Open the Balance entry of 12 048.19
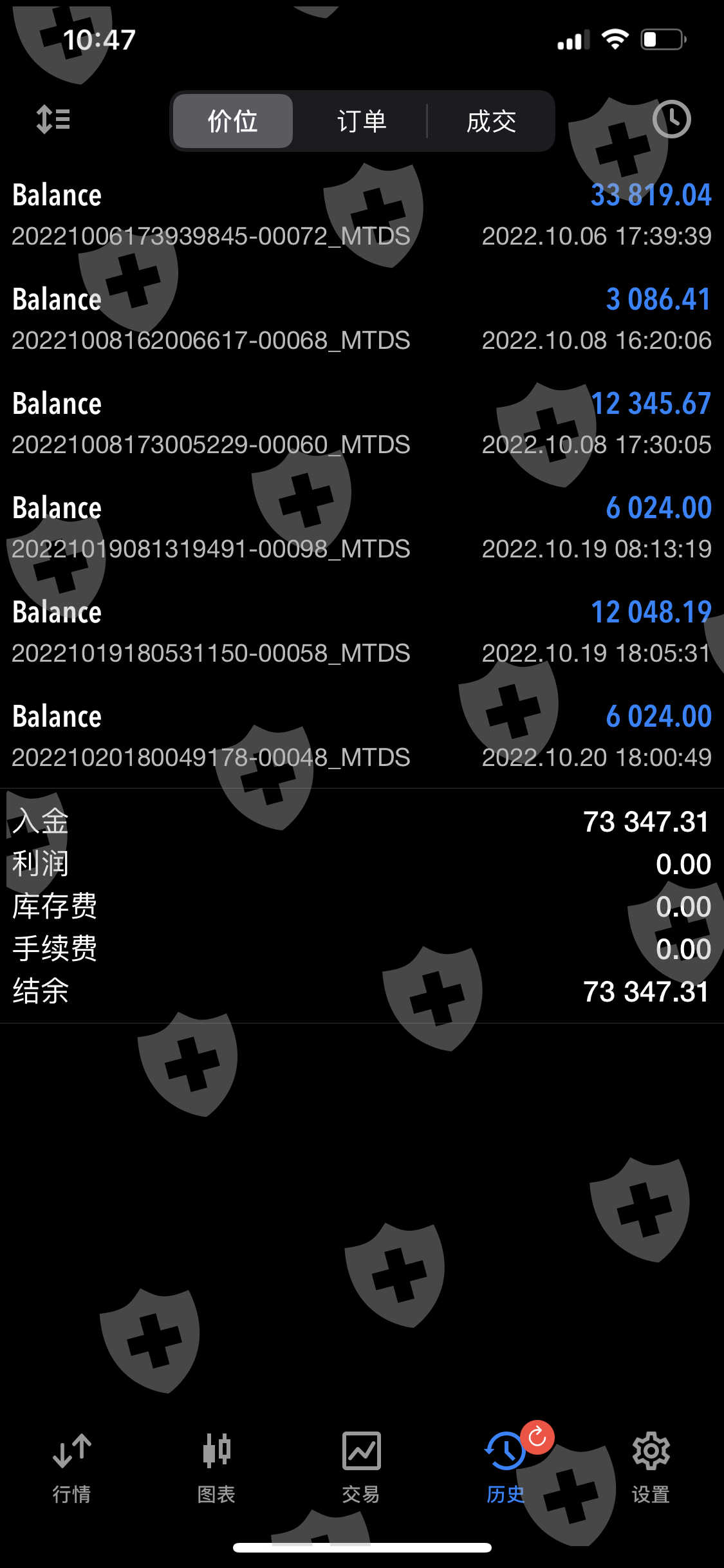The height and width of the screenshot is (1568, 724). coord(362,632)
